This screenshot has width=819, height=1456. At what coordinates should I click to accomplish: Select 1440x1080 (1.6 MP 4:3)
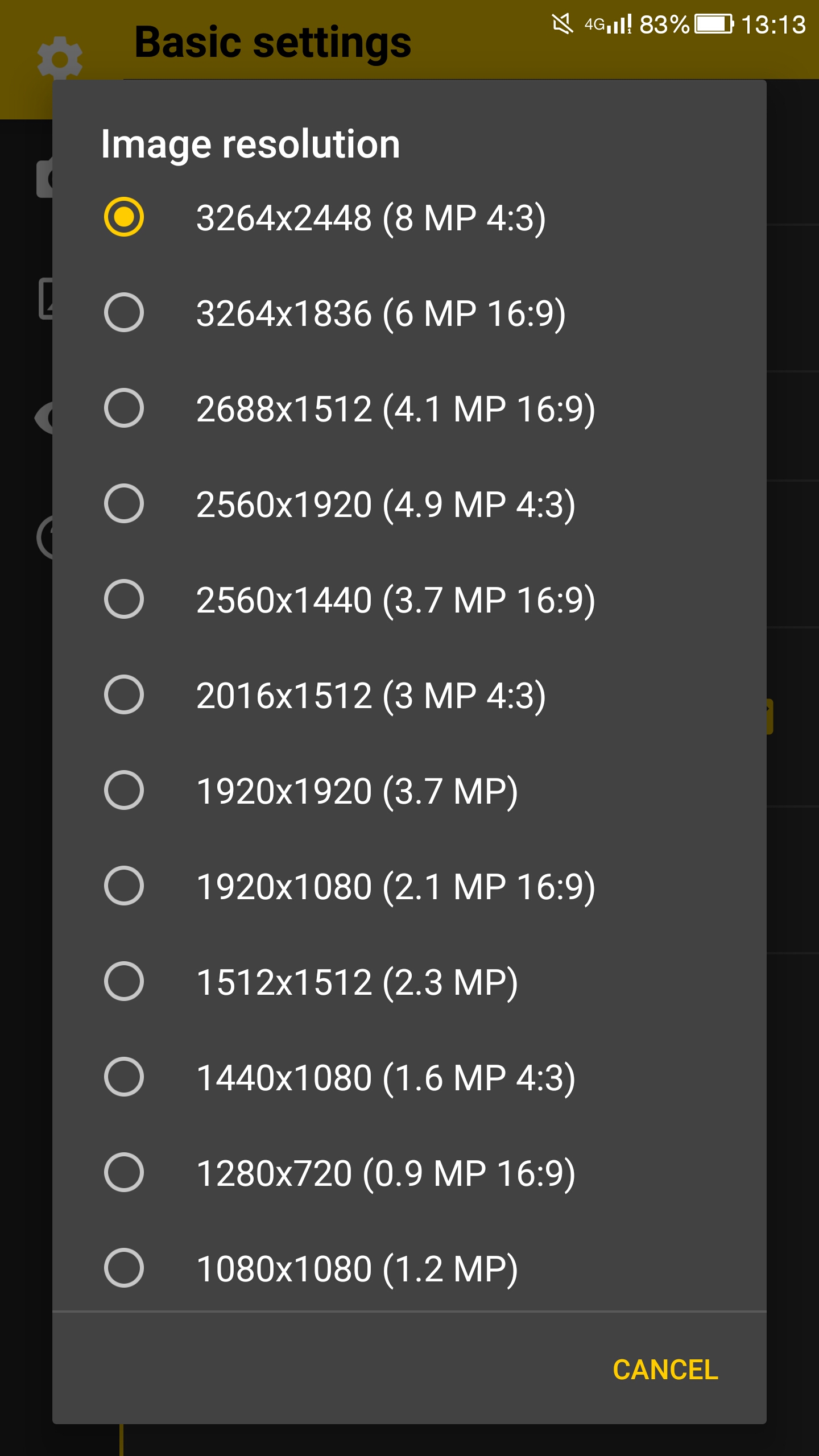pos(409,1077)
